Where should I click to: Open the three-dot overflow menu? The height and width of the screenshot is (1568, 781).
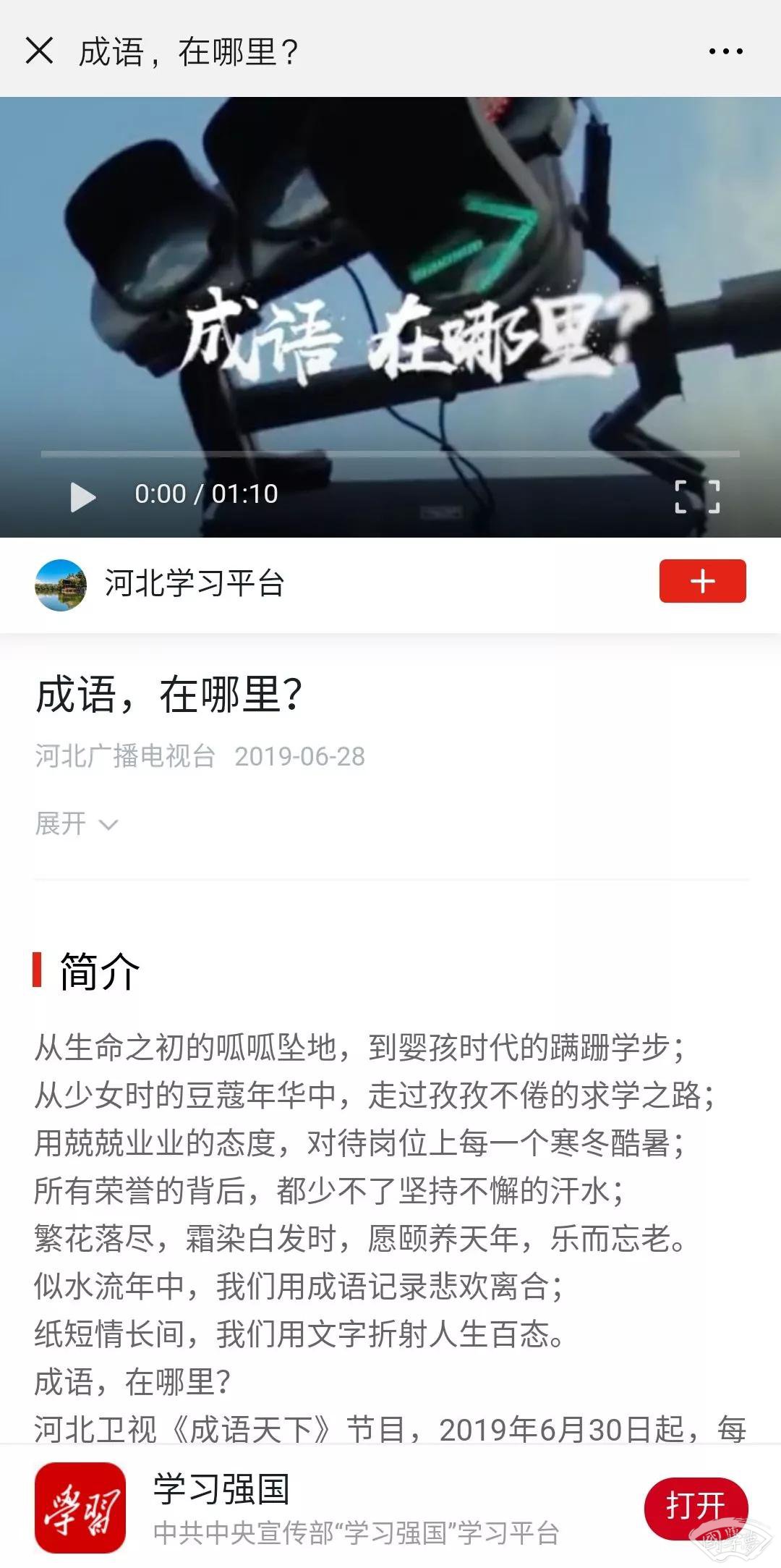coord(725,51)
